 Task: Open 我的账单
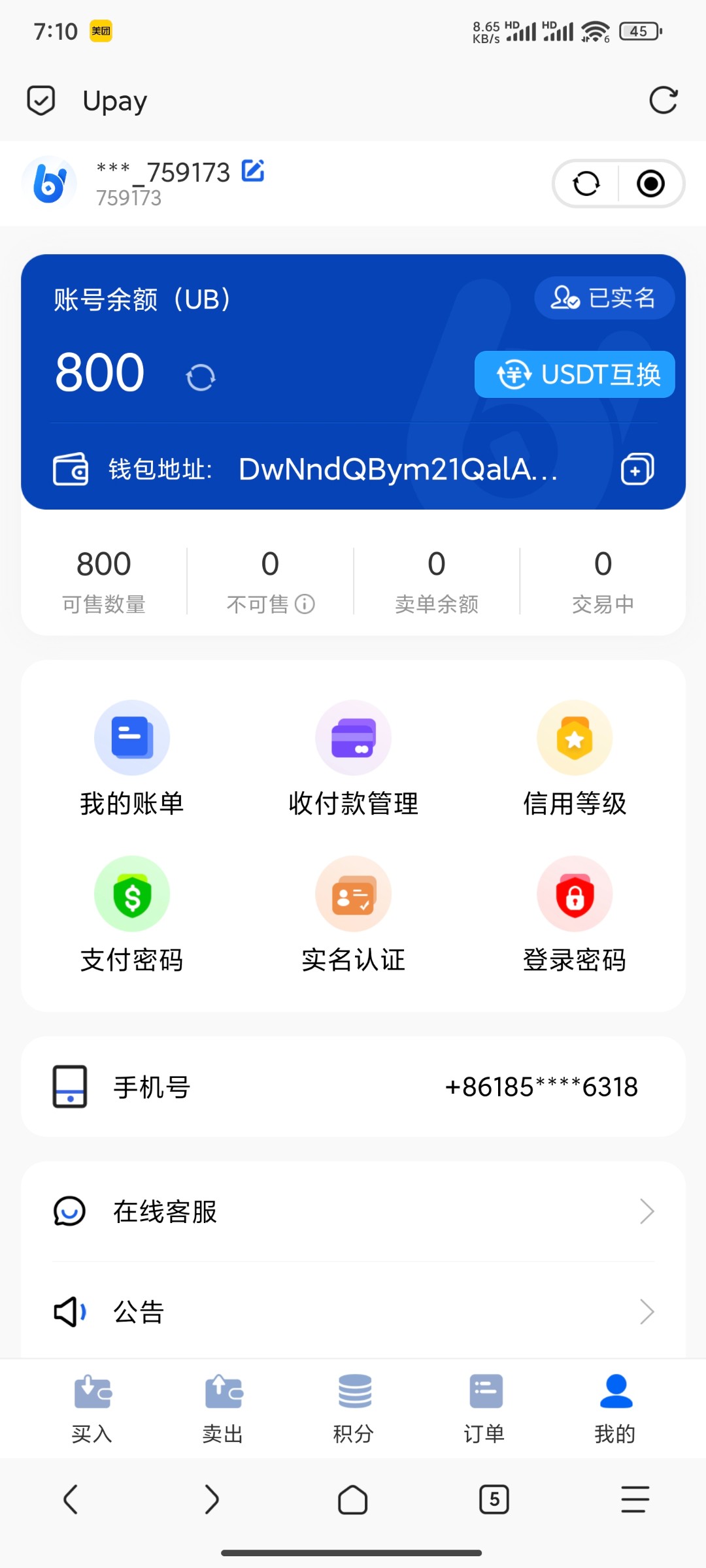tap(132, 759)
